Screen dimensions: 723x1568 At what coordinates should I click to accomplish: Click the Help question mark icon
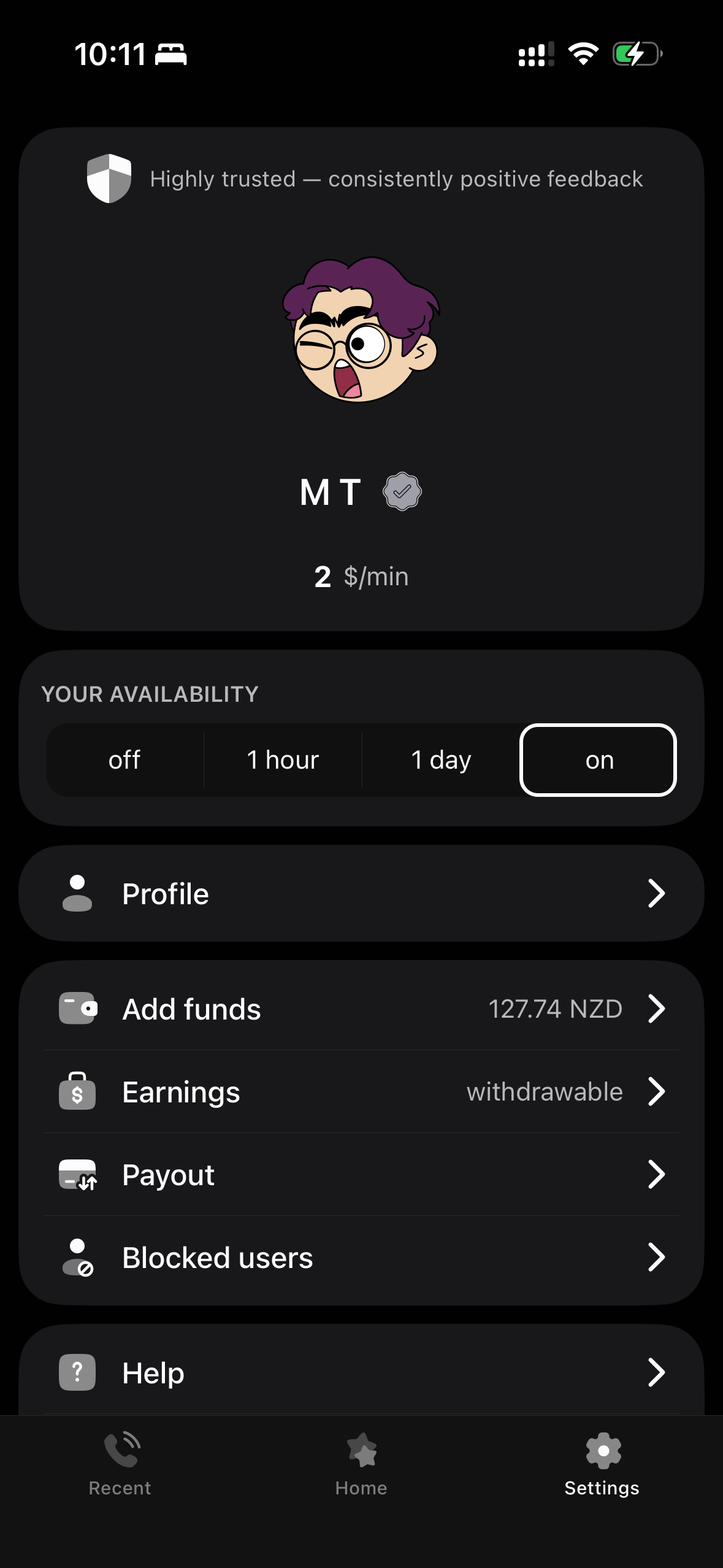[77, 1372]
